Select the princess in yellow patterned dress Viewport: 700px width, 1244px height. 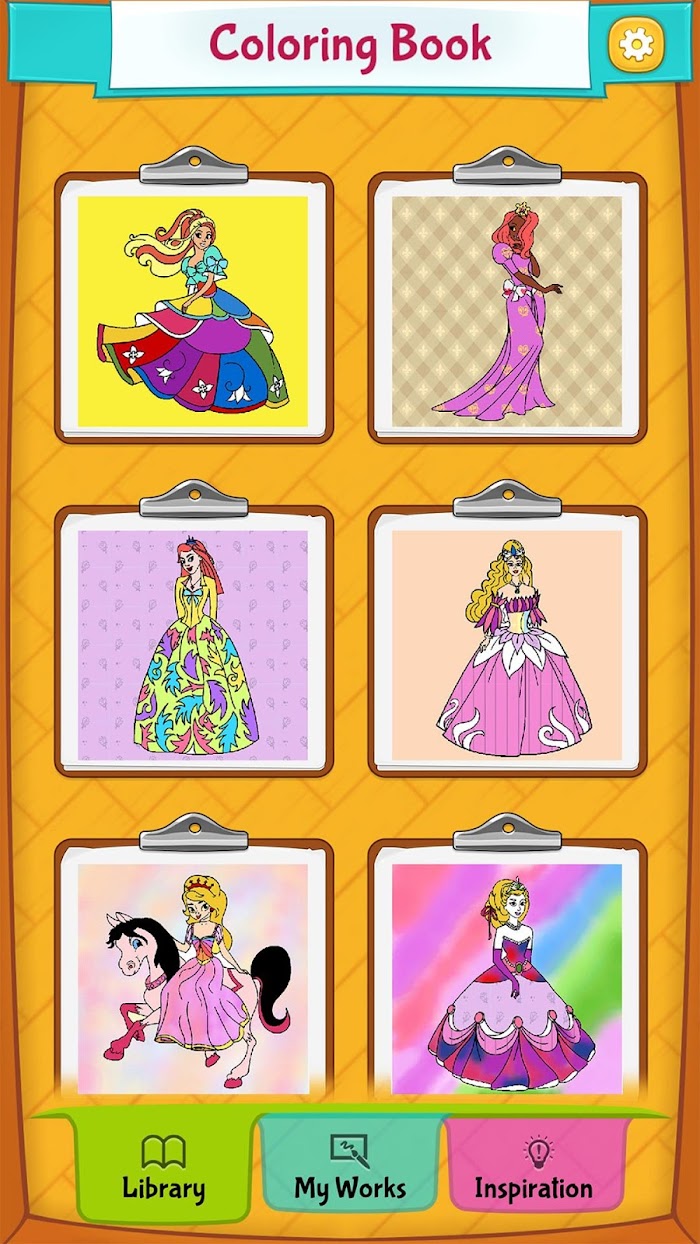coord(193,645)
